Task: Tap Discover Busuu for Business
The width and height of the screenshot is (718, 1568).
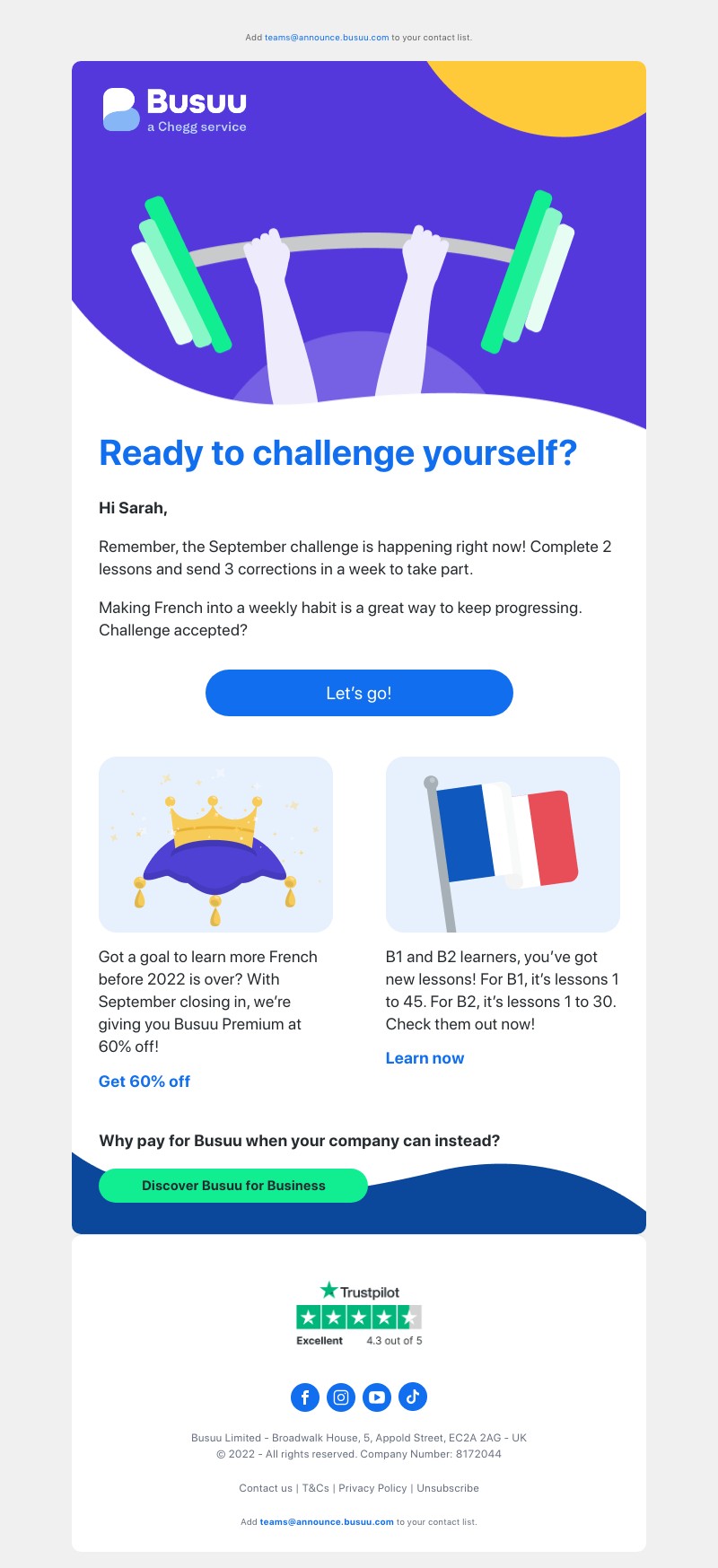Action: click(233, 1186)
